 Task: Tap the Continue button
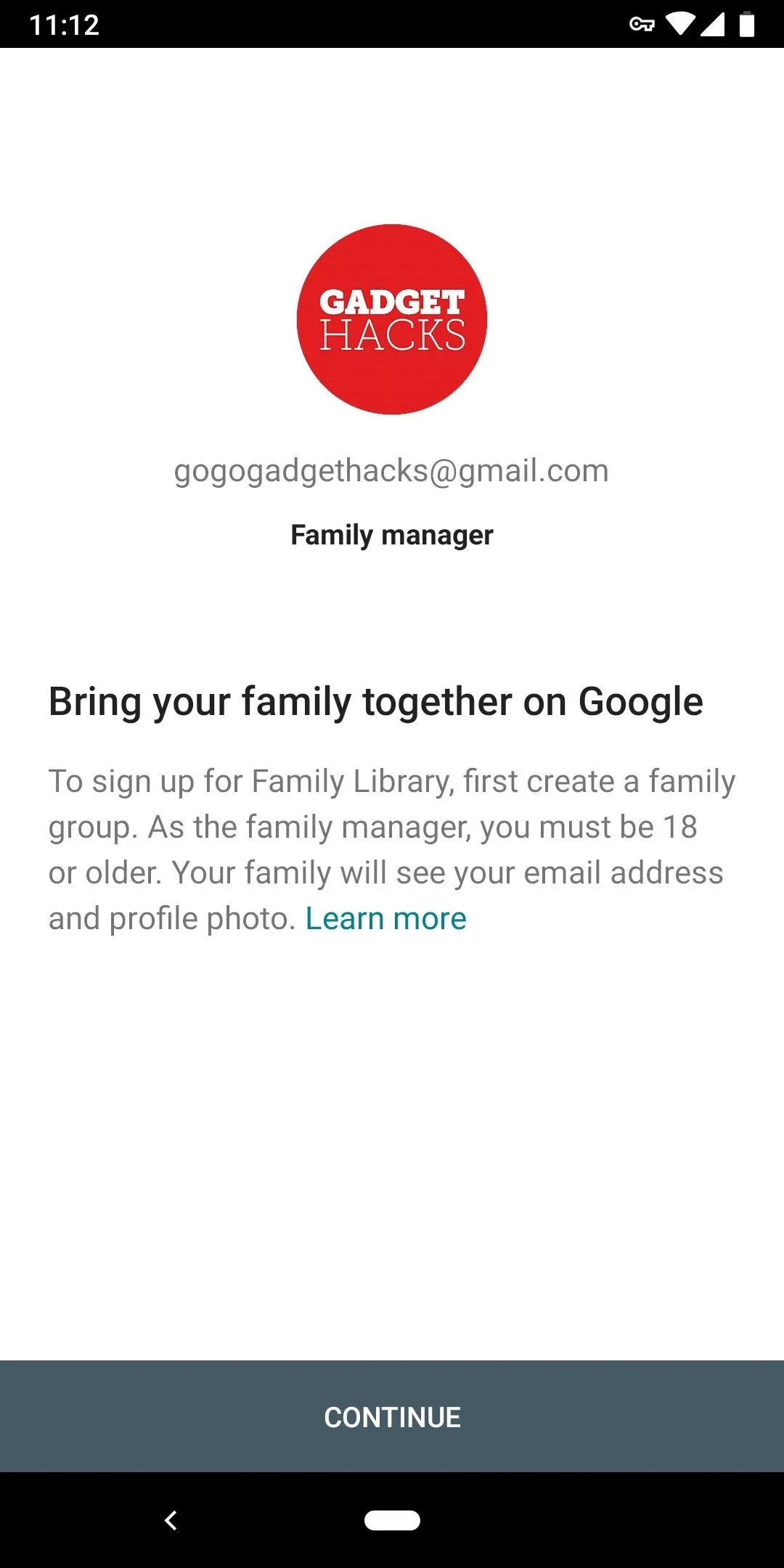[x=392, y=1416]
